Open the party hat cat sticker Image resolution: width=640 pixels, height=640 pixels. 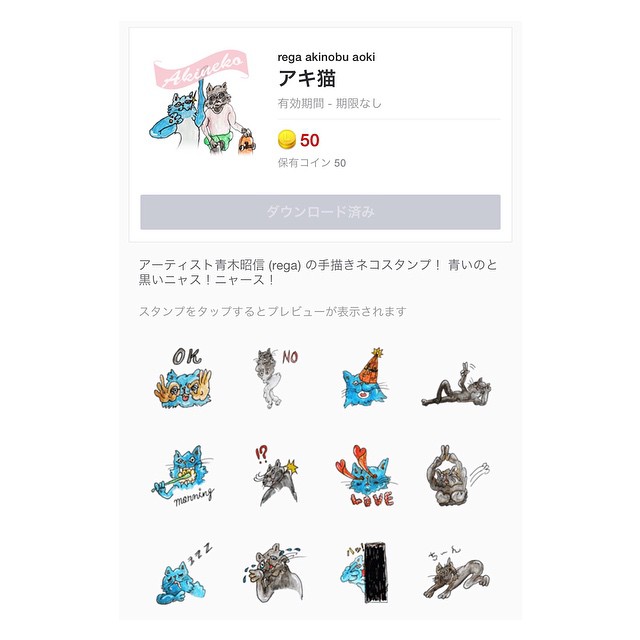(x=363, y=378)
